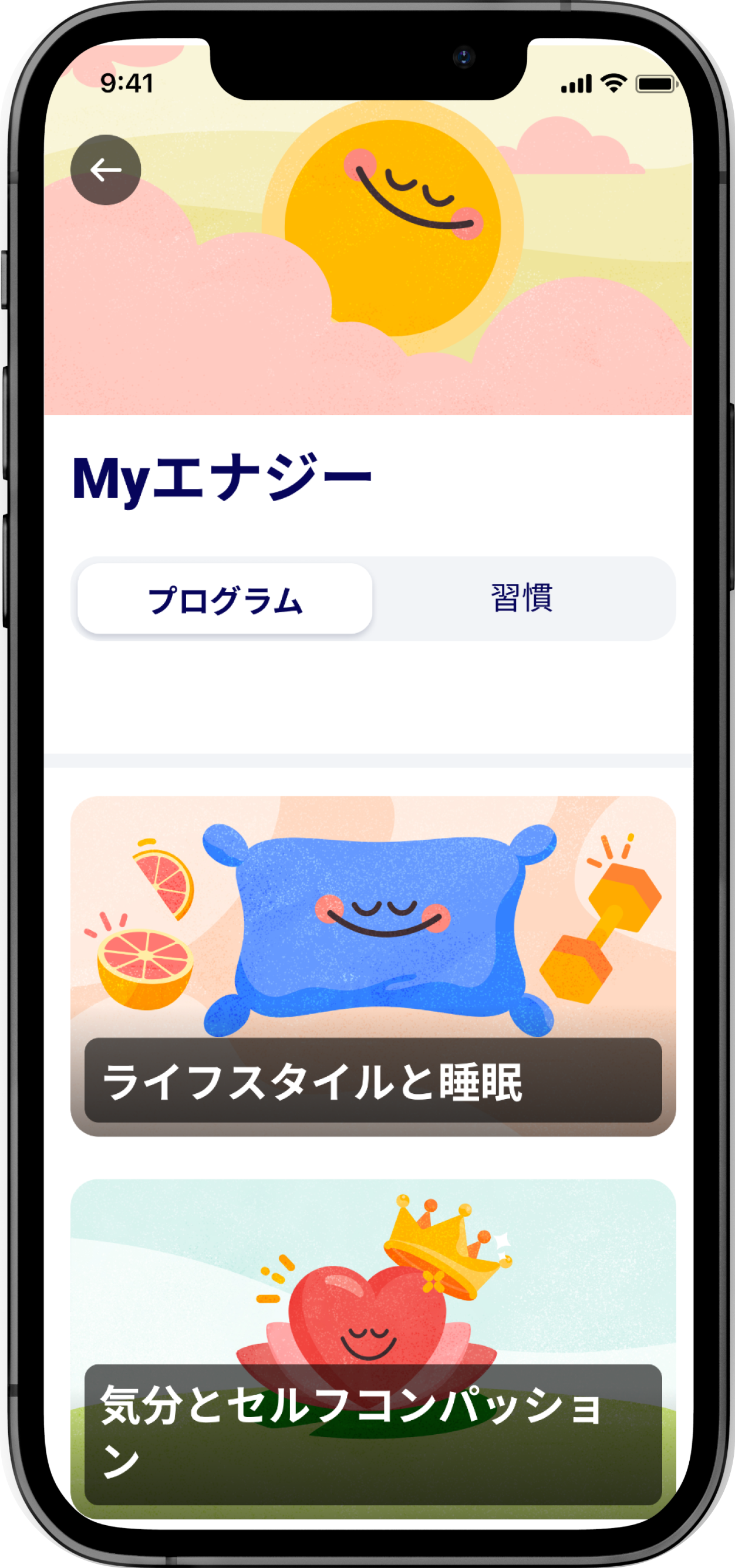Screen dimensions: 735x1568
Task: Open the ライフスタイルと睡眠 program card
Action: [373, 965]
